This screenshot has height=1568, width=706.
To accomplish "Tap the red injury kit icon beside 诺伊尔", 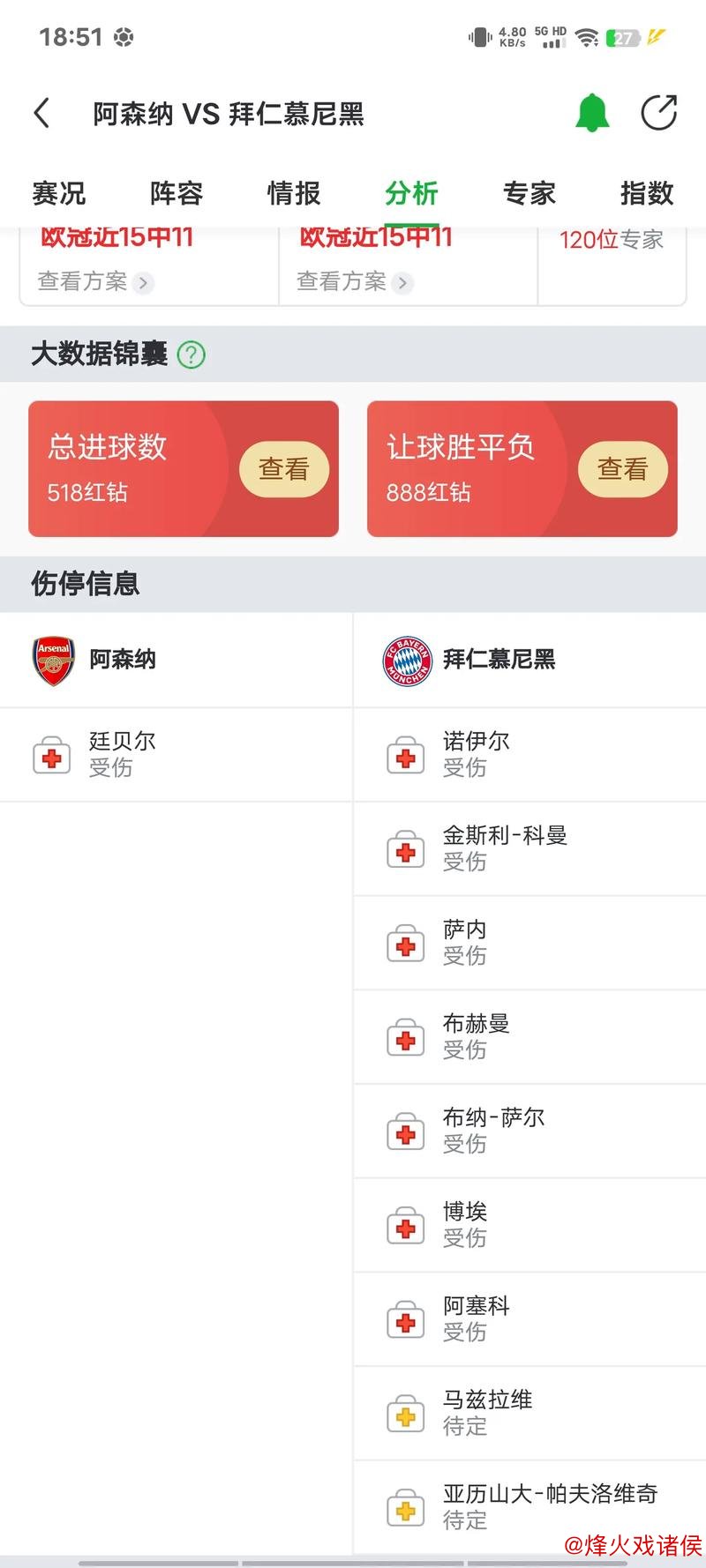I will click(x=405, y=755).
